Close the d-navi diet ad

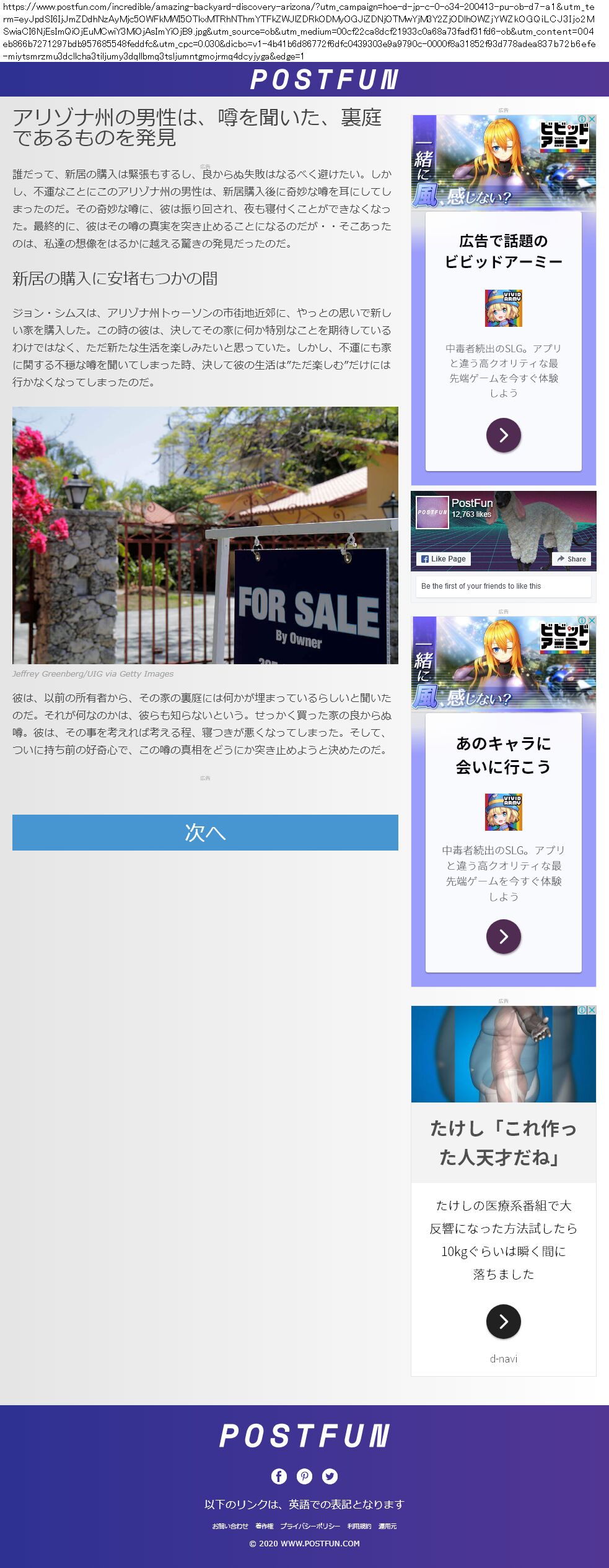(x=592, y=1010)
